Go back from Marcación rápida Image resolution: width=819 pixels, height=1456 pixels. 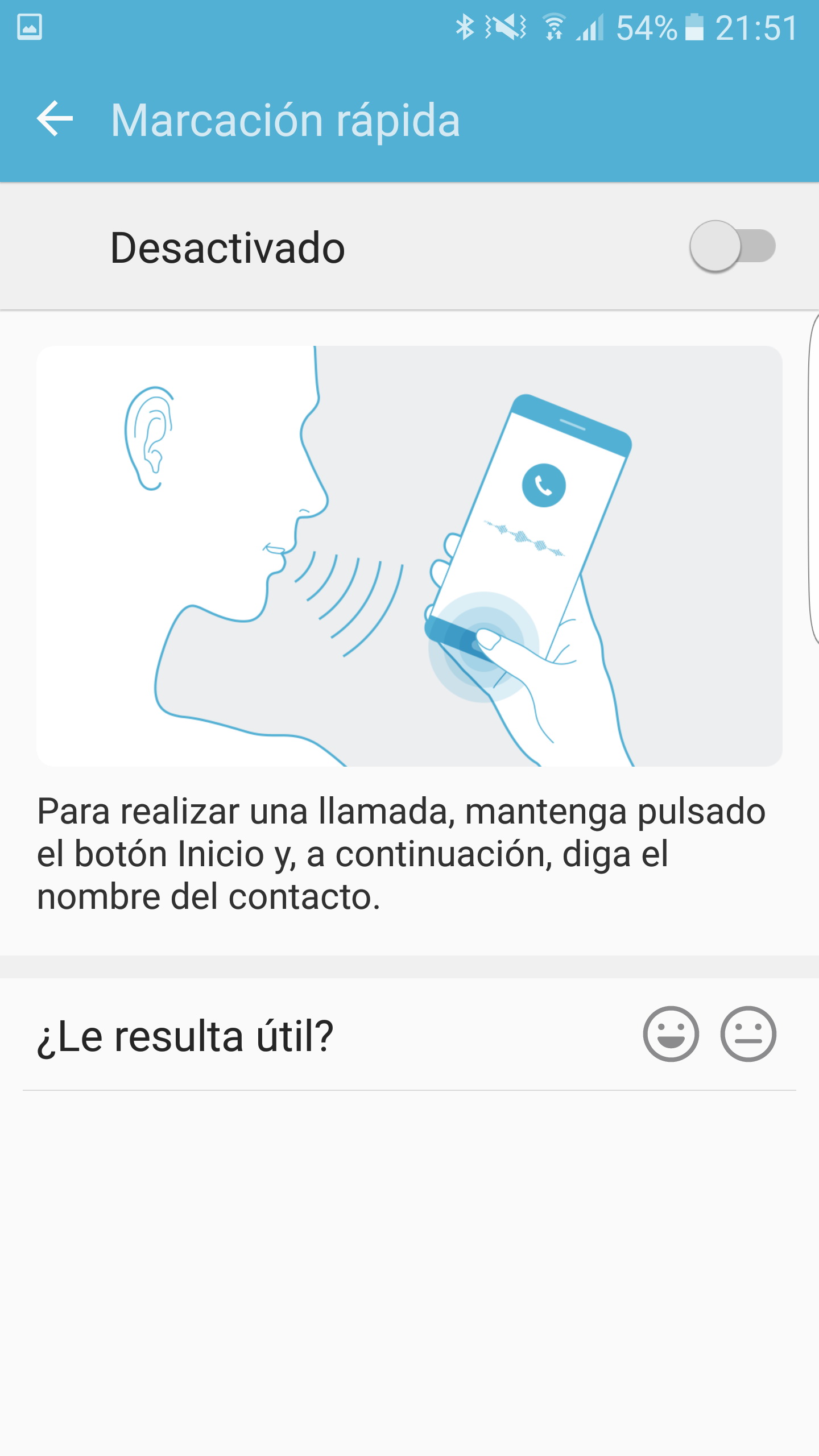coord(55,119)
